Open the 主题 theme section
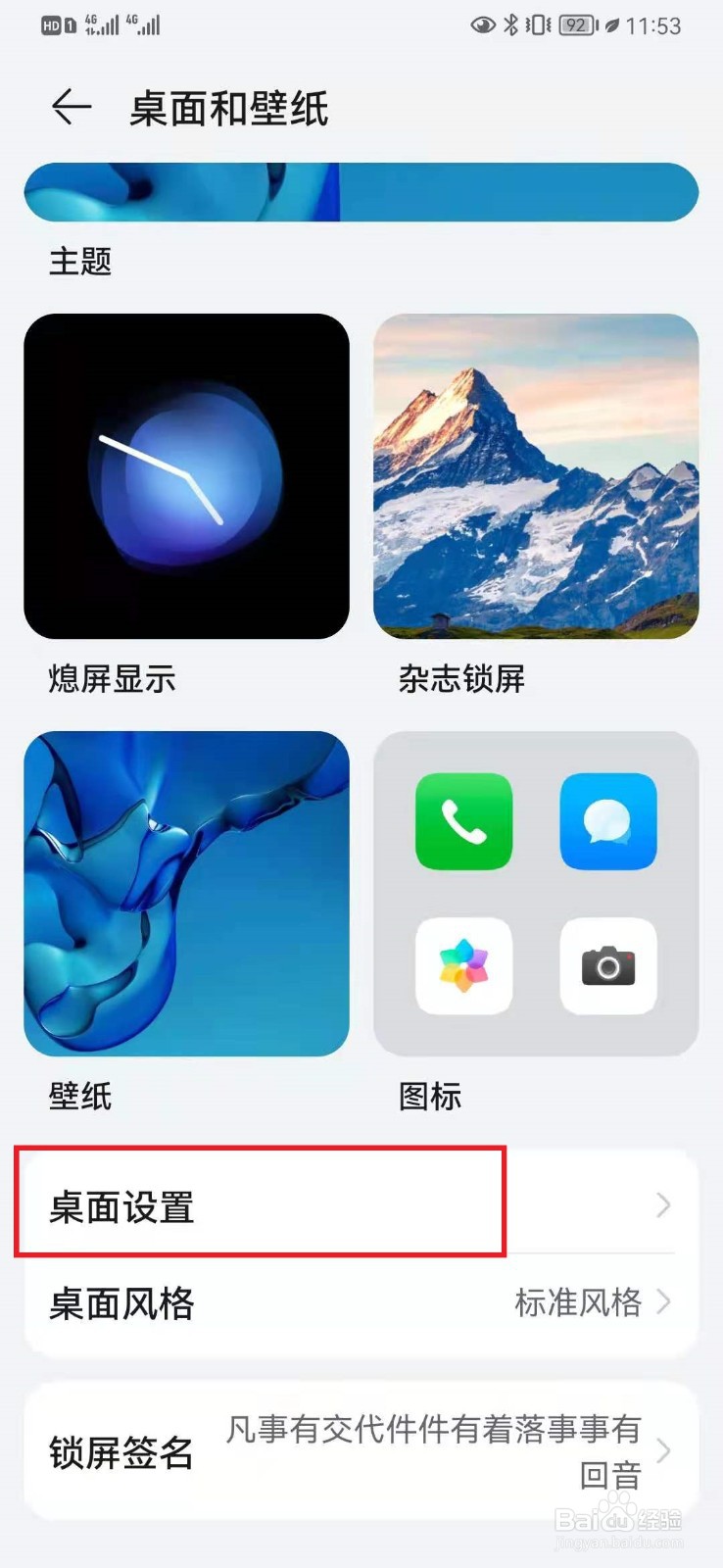This screenshot has height=1568, width=723. [x=81, y=262]
